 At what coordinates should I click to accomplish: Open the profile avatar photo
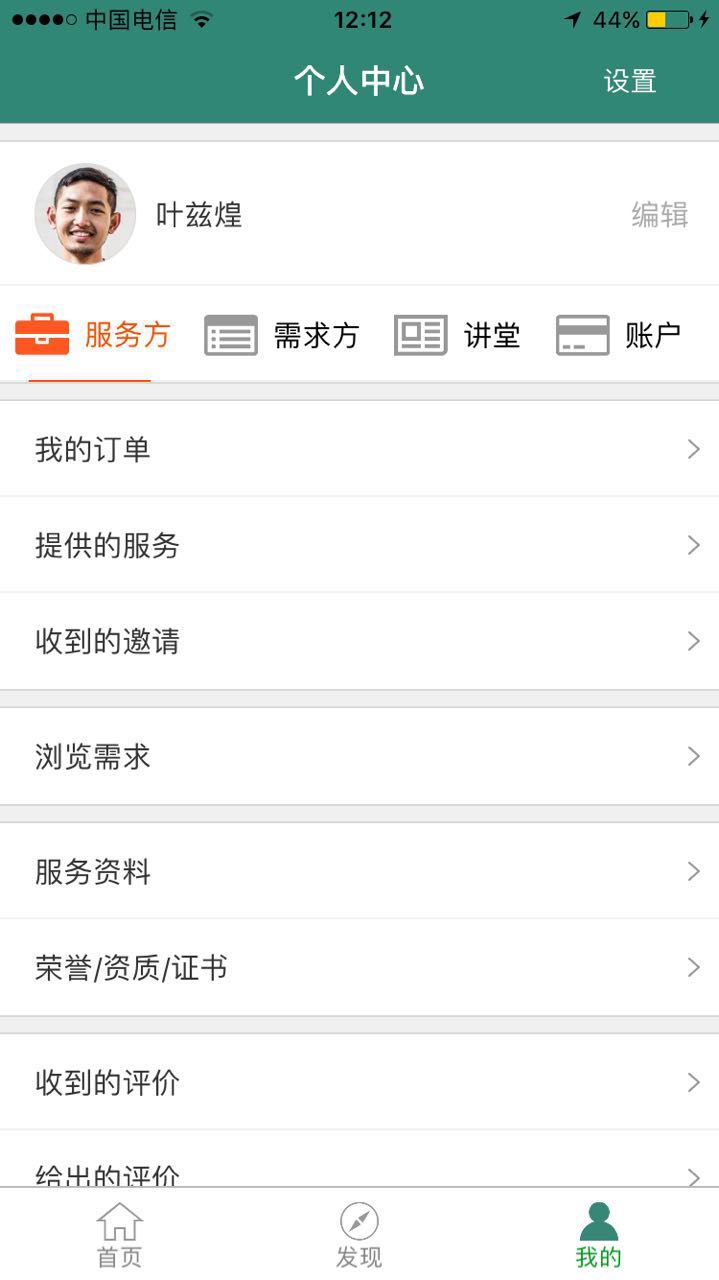coord(85,214)
